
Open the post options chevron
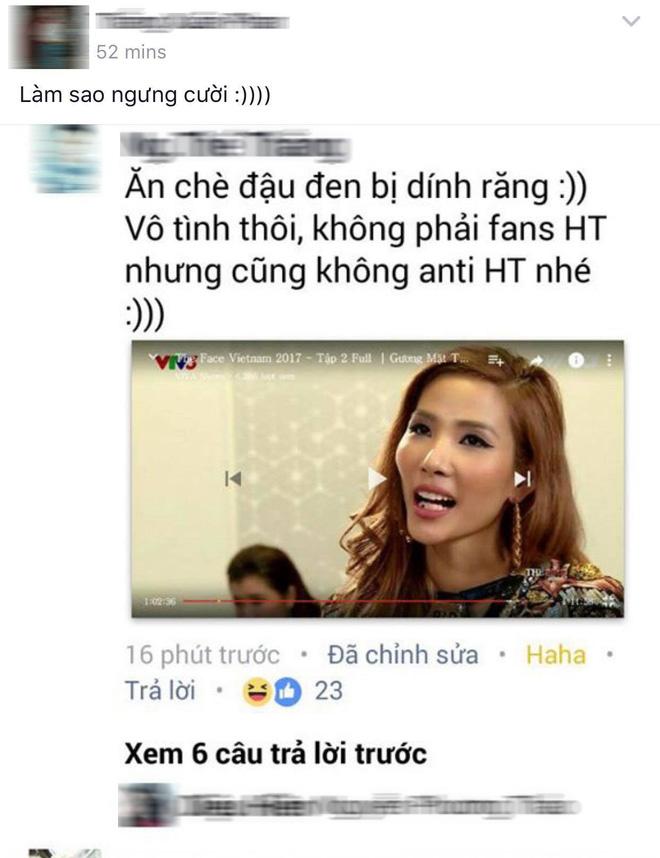pos(631,21)
